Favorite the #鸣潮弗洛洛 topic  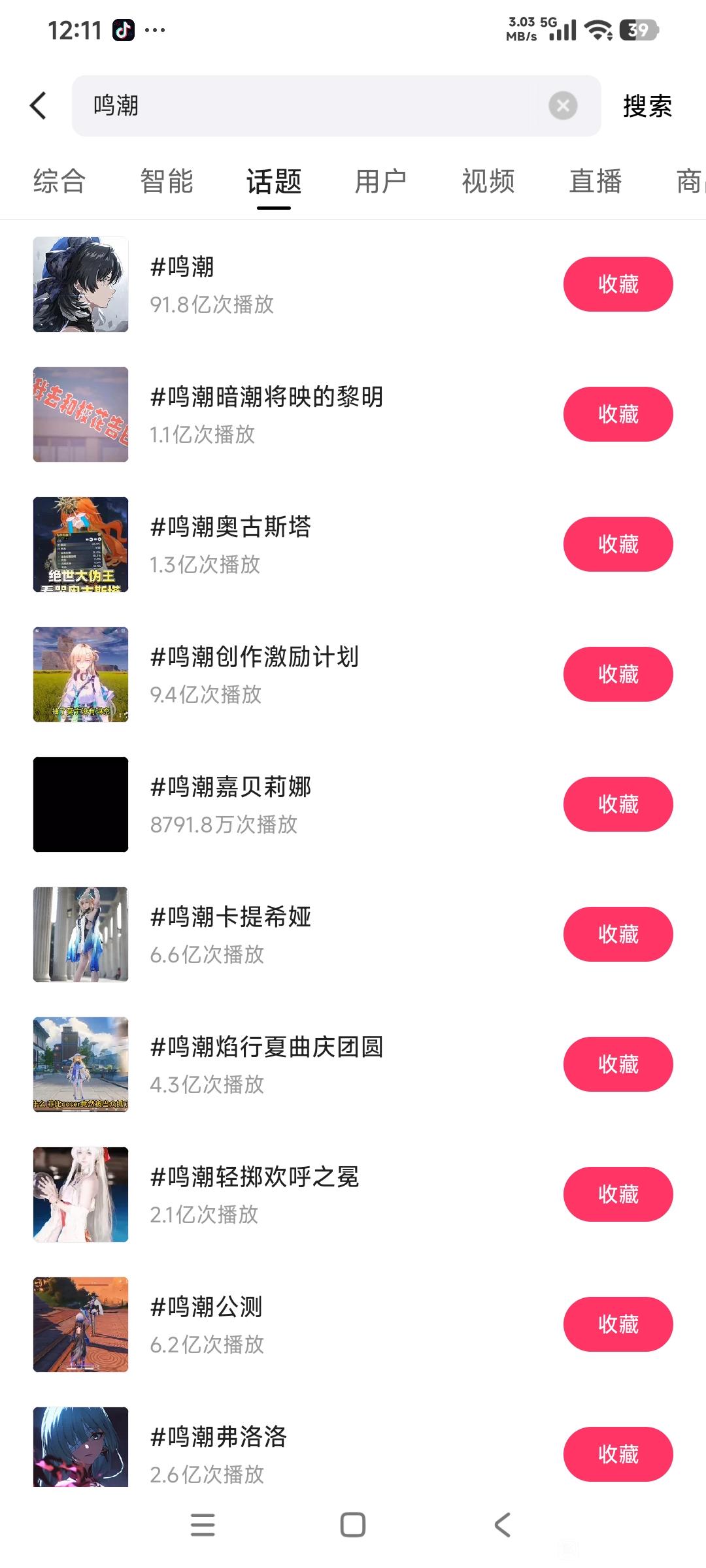point(618,1454)
